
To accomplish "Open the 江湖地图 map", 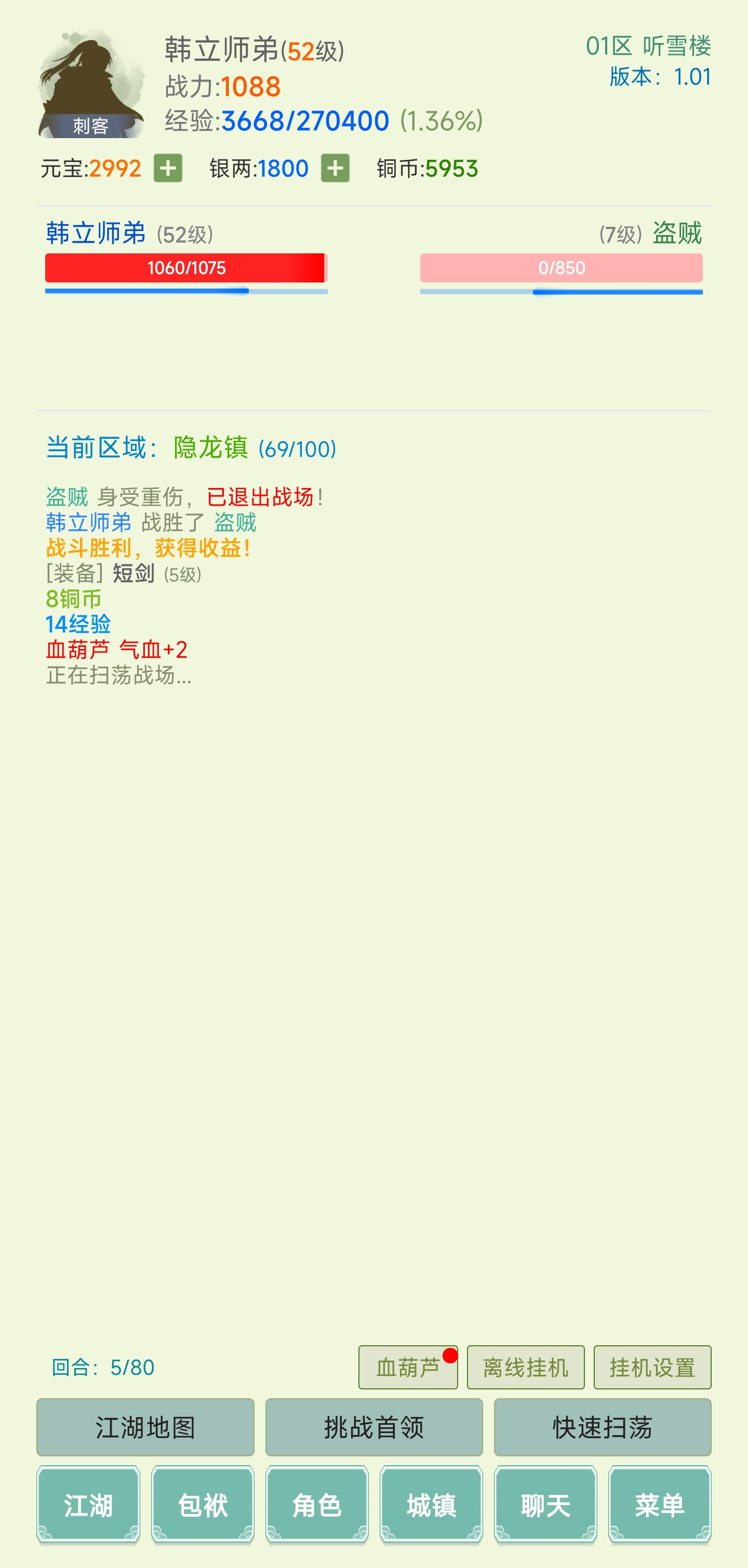I will (x=145, y=1427).
